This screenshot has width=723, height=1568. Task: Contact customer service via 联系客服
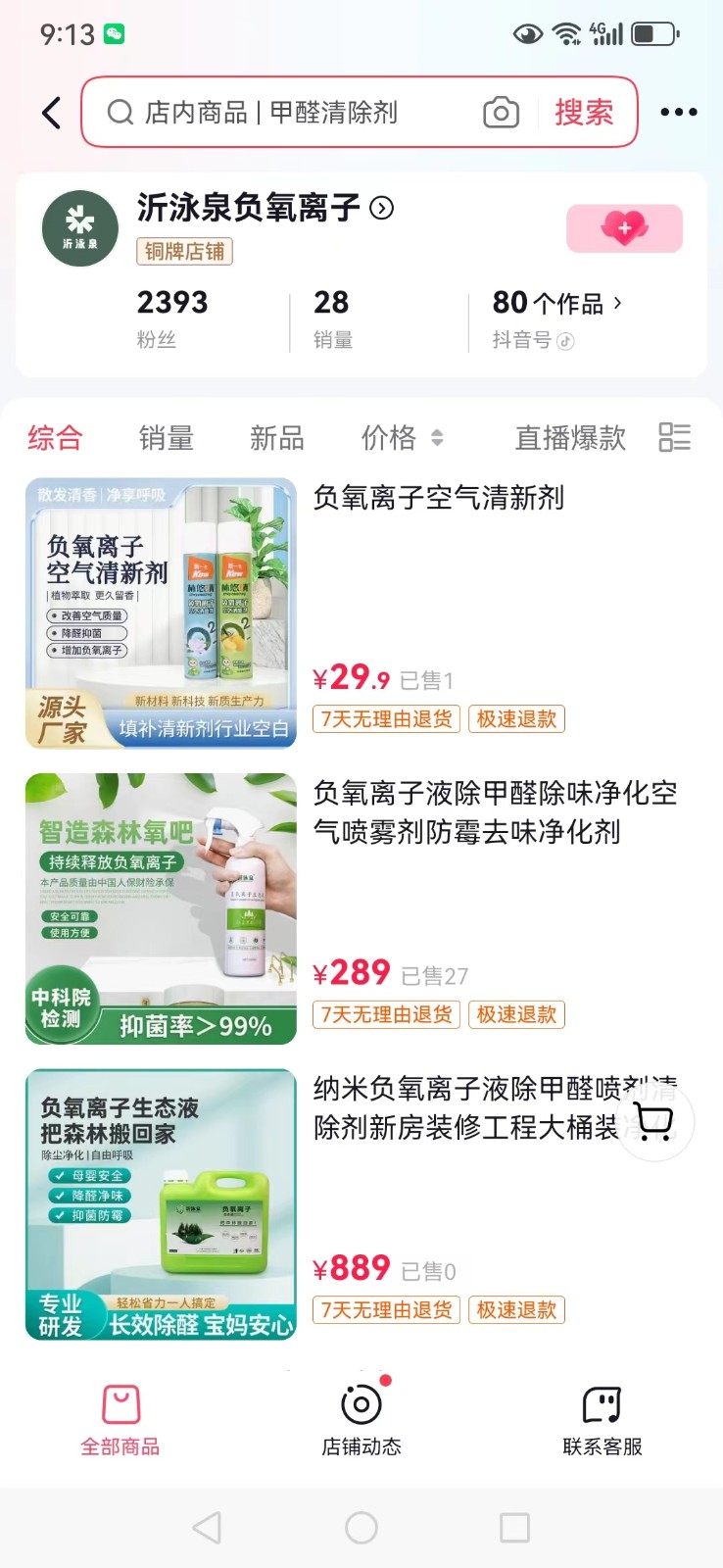[602, 1419]
